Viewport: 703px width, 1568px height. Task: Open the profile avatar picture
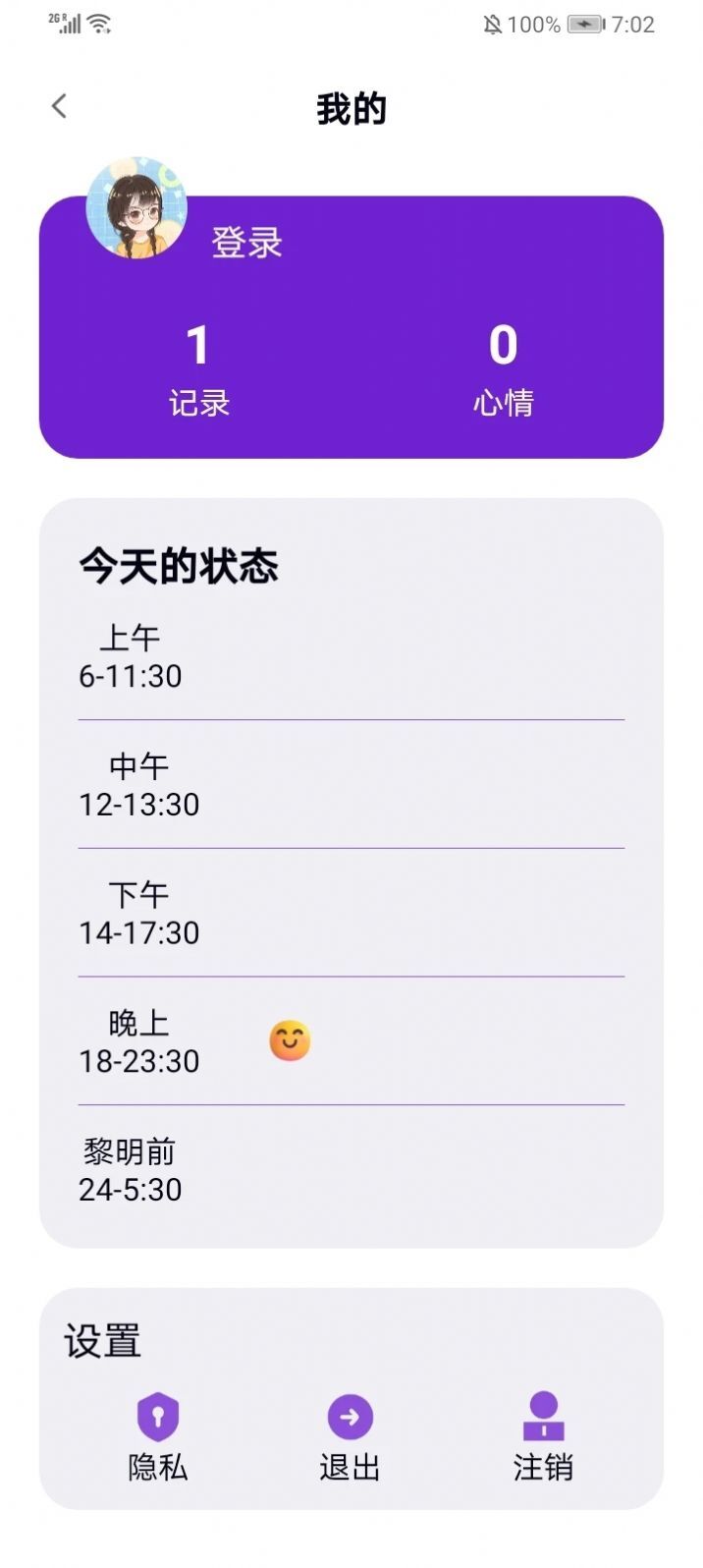coord(136,208)
